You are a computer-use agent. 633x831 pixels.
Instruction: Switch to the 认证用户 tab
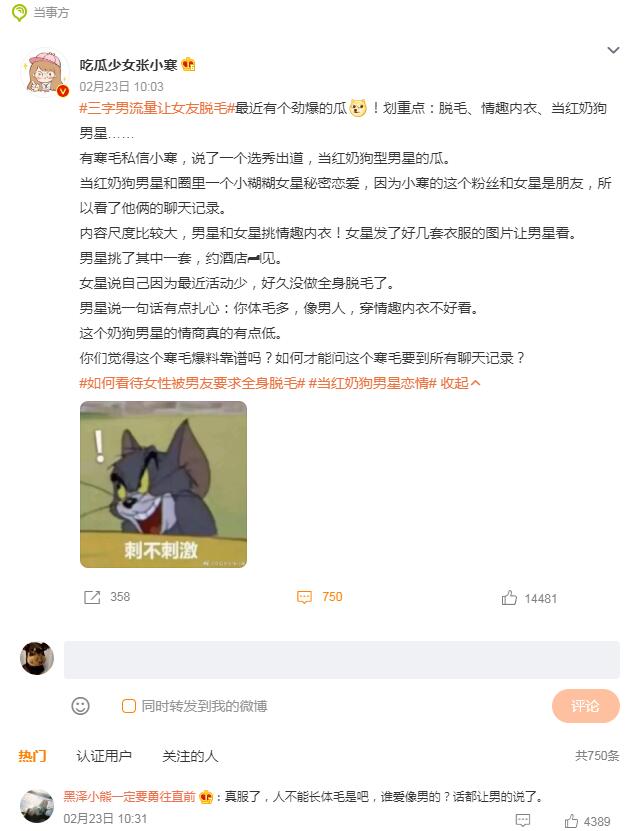(103, 756)
